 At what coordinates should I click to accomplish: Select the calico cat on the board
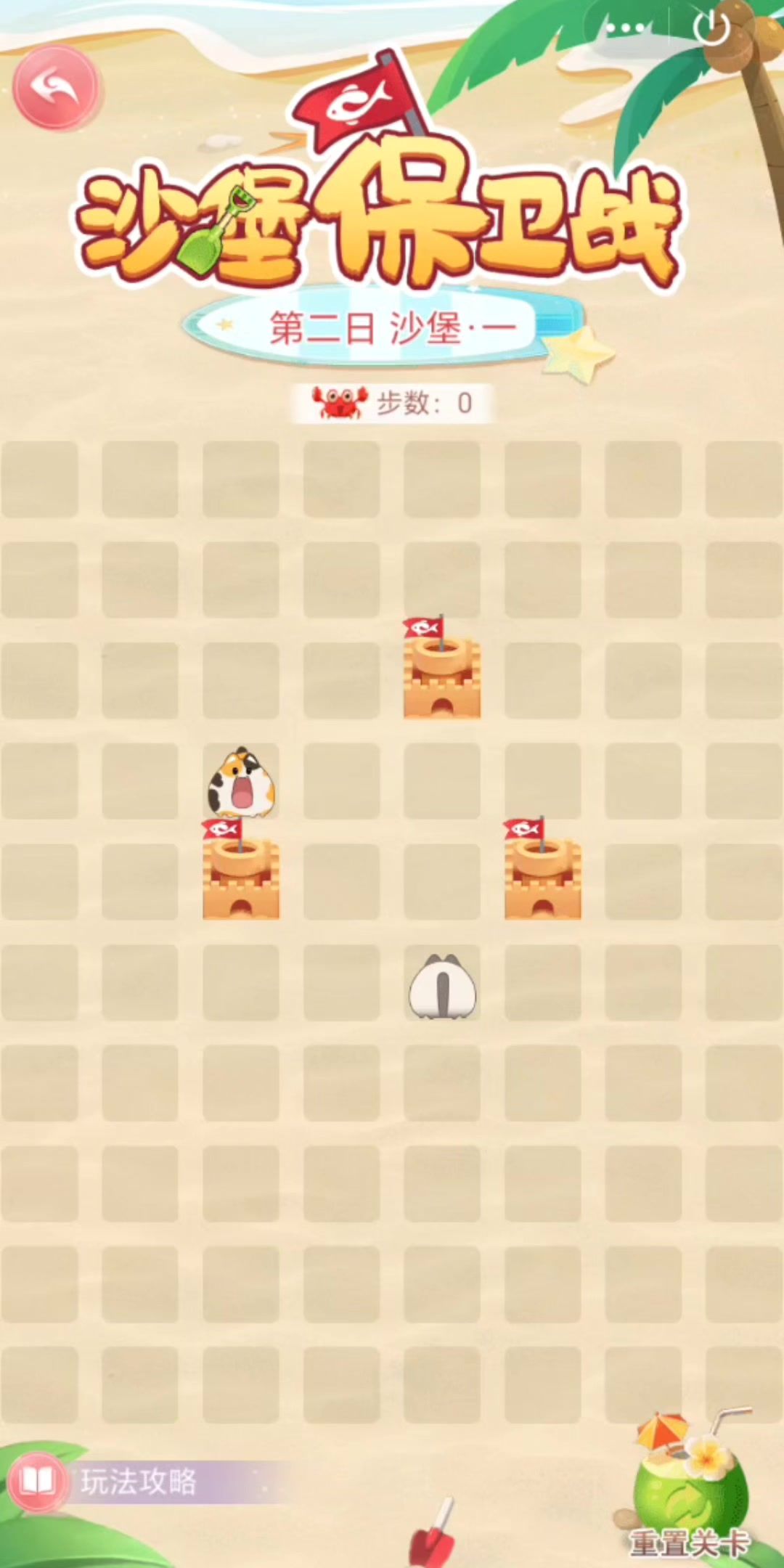(241, 784)
